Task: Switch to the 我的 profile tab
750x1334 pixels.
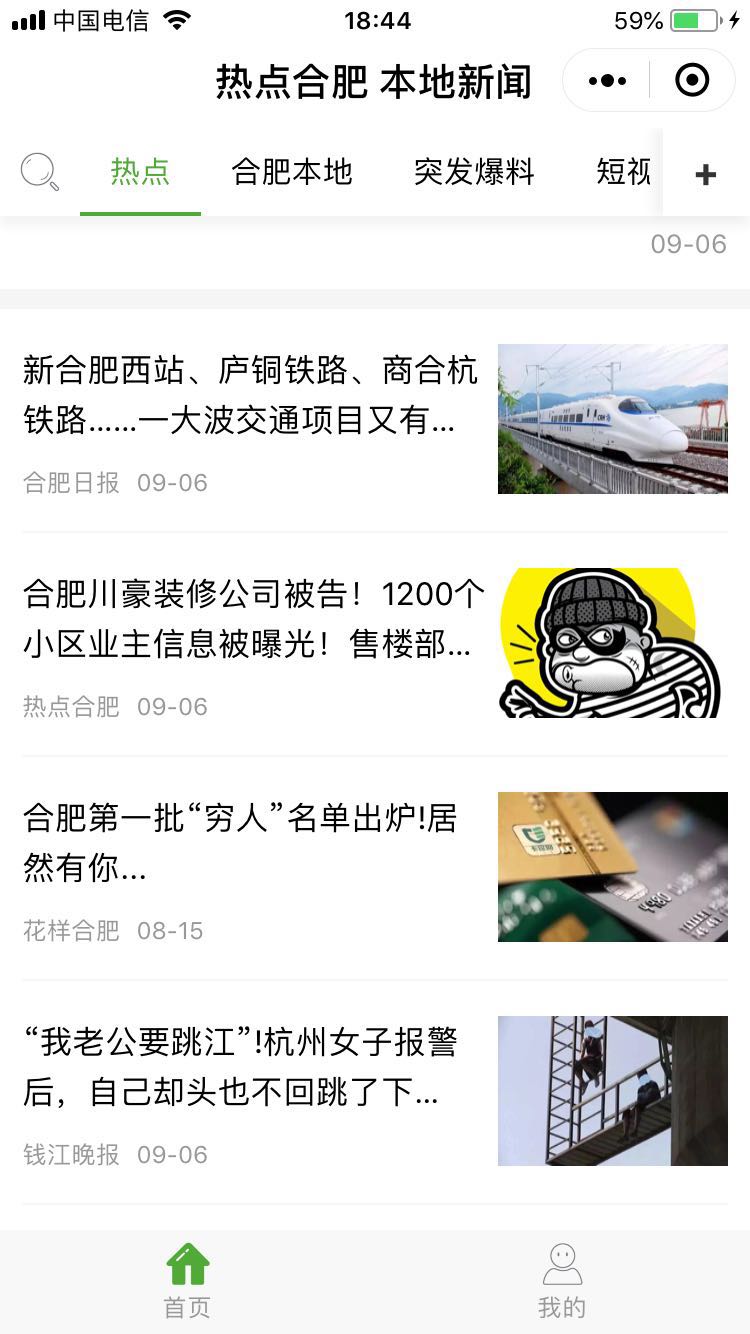Action: pos(562,1281)
